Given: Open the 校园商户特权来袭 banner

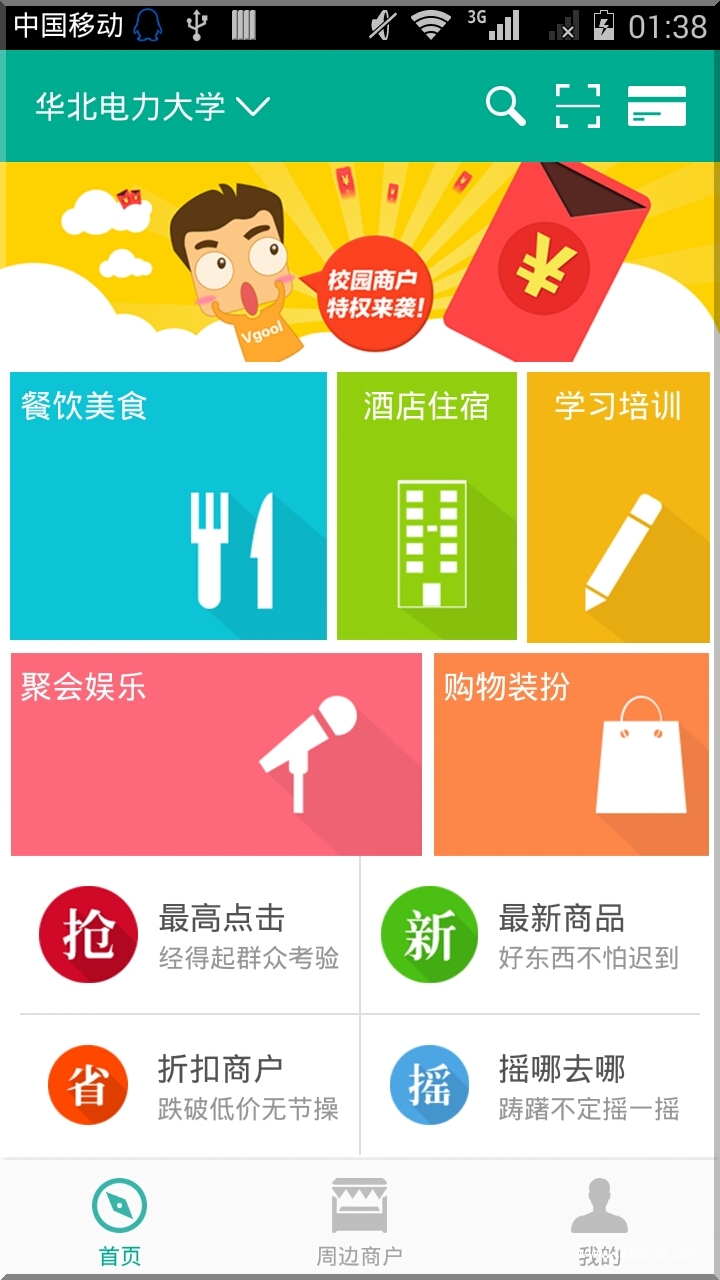Looking at the screenshot, I should click(x=360, y=262).
